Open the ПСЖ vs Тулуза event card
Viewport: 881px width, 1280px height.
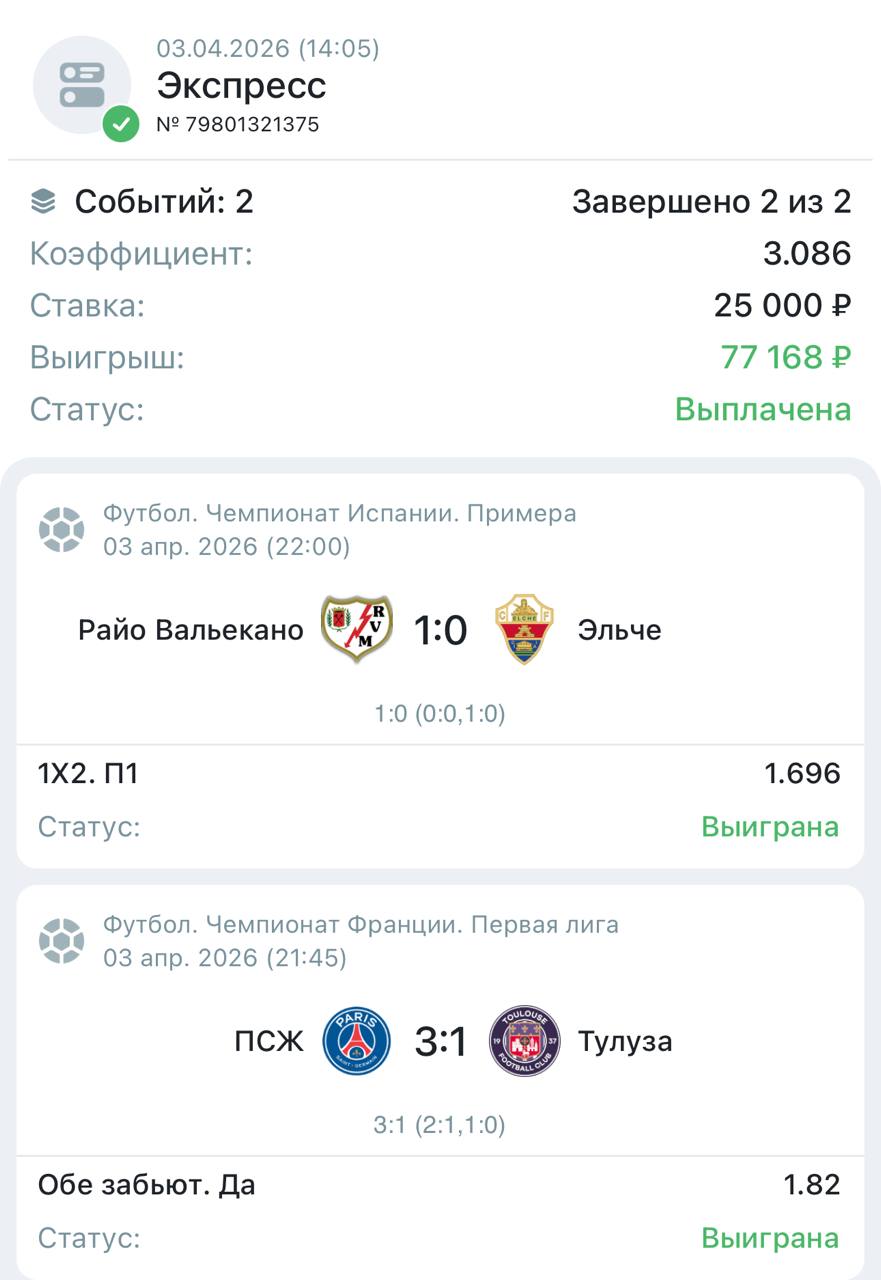[x=440, y=1042]
